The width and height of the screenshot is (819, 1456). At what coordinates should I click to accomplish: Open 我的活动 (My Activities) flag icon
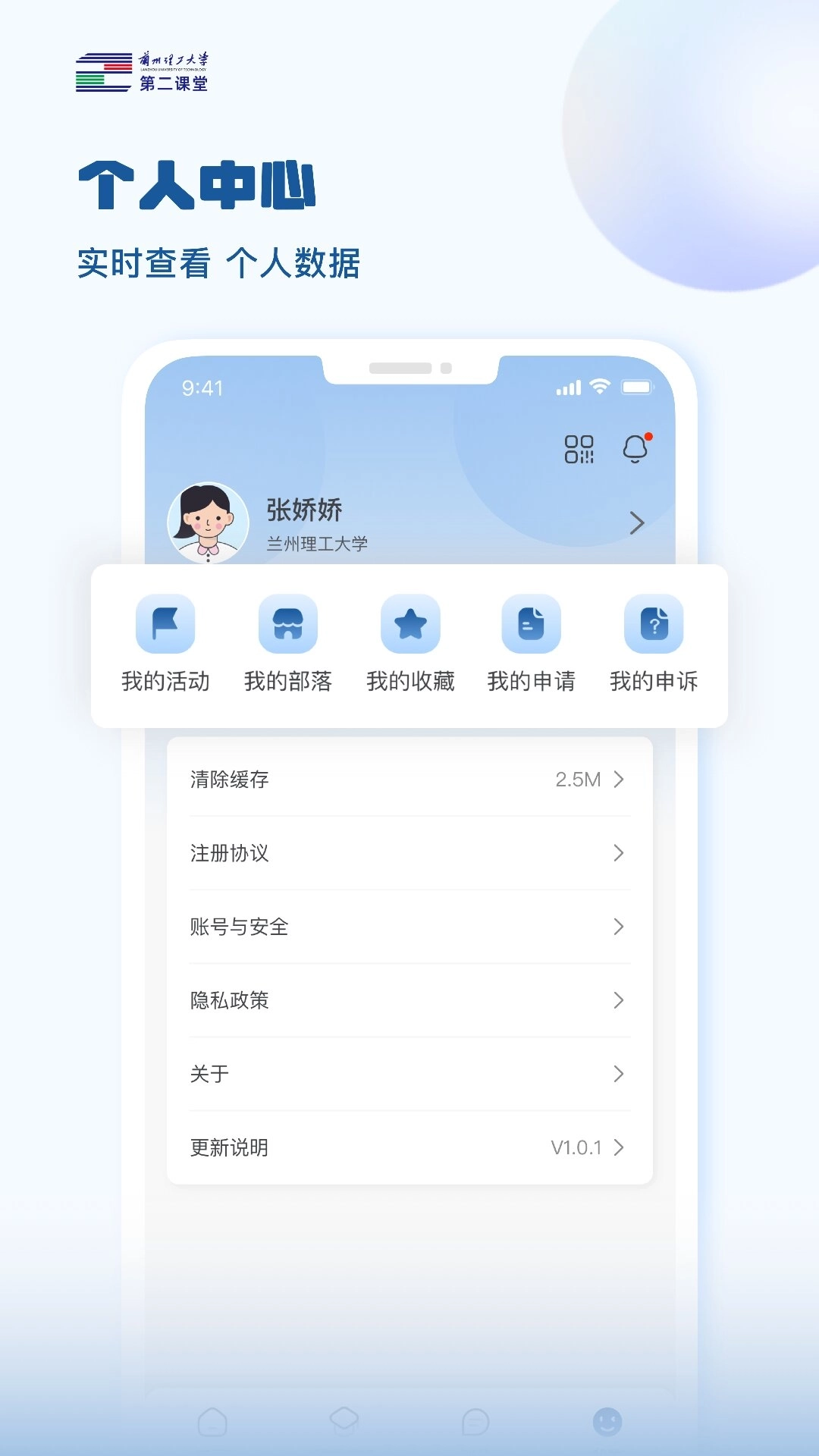click(165, 624)
